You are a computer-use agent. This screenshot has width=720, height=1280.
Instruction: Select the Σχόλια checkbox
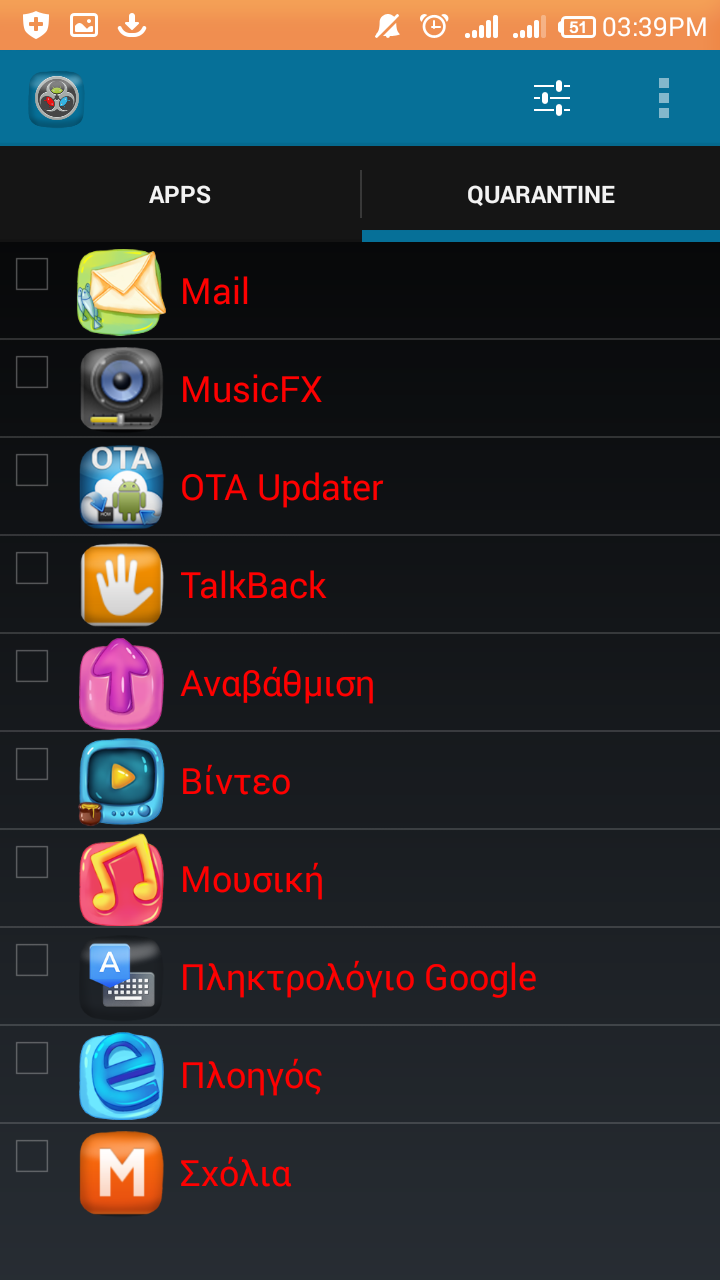pyautogui.click(x=32, y=1156)
